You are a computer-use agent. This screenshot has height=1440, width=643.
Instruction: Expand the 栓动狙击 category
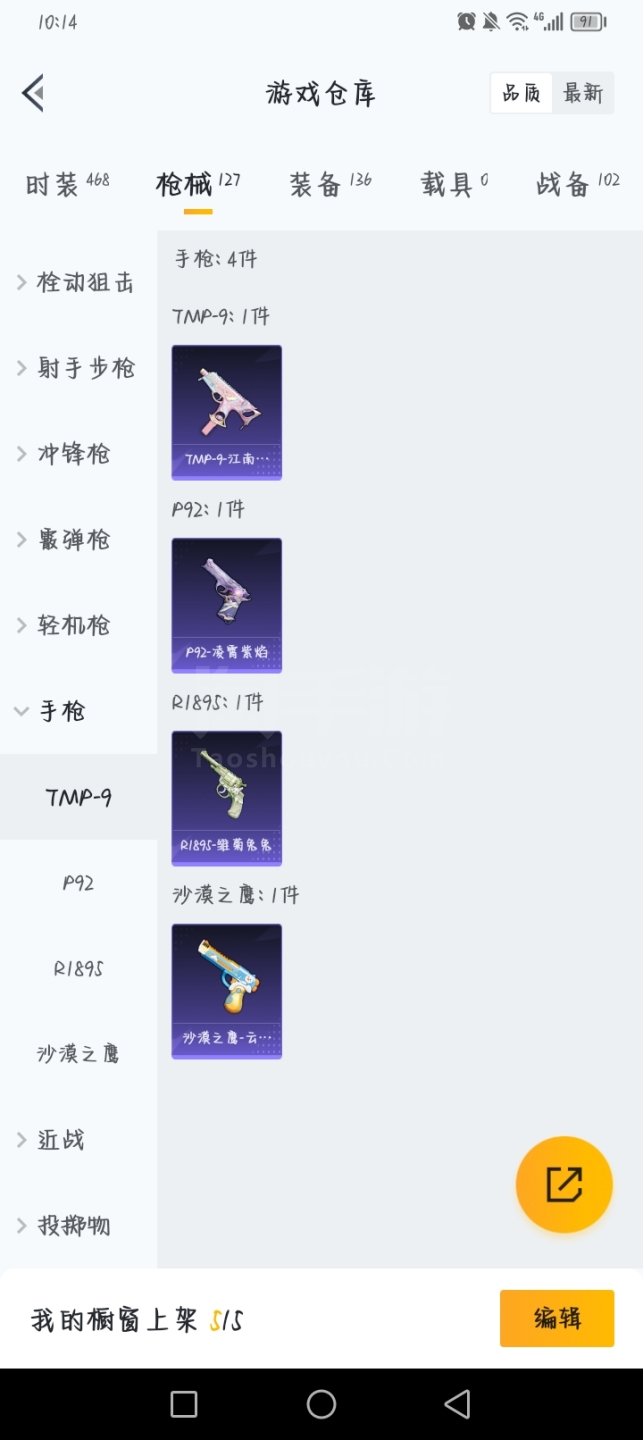point(78,283)
